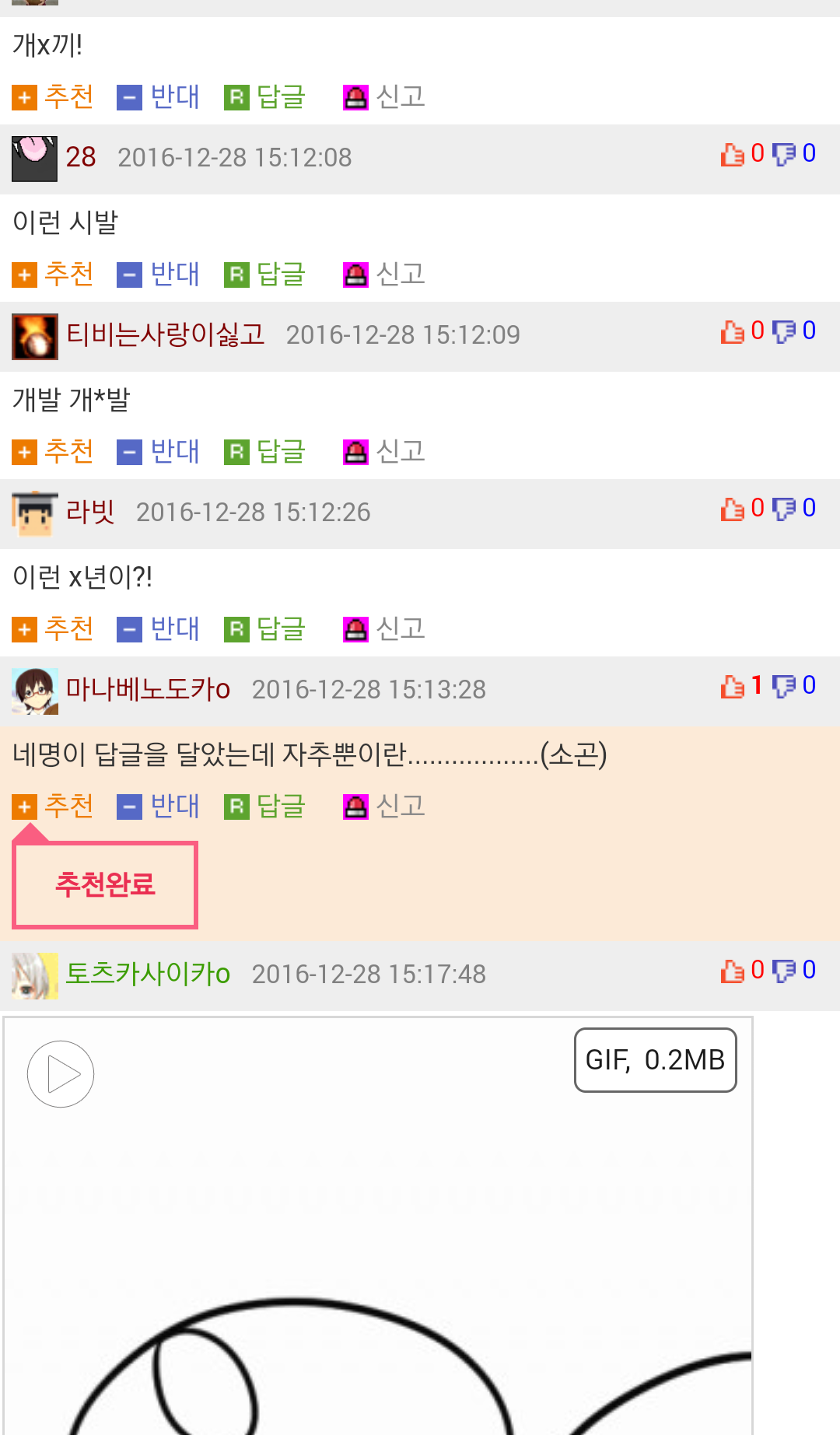Open 마나베노도카o user profile
The image size is (840, 1435).
(148, 689)
